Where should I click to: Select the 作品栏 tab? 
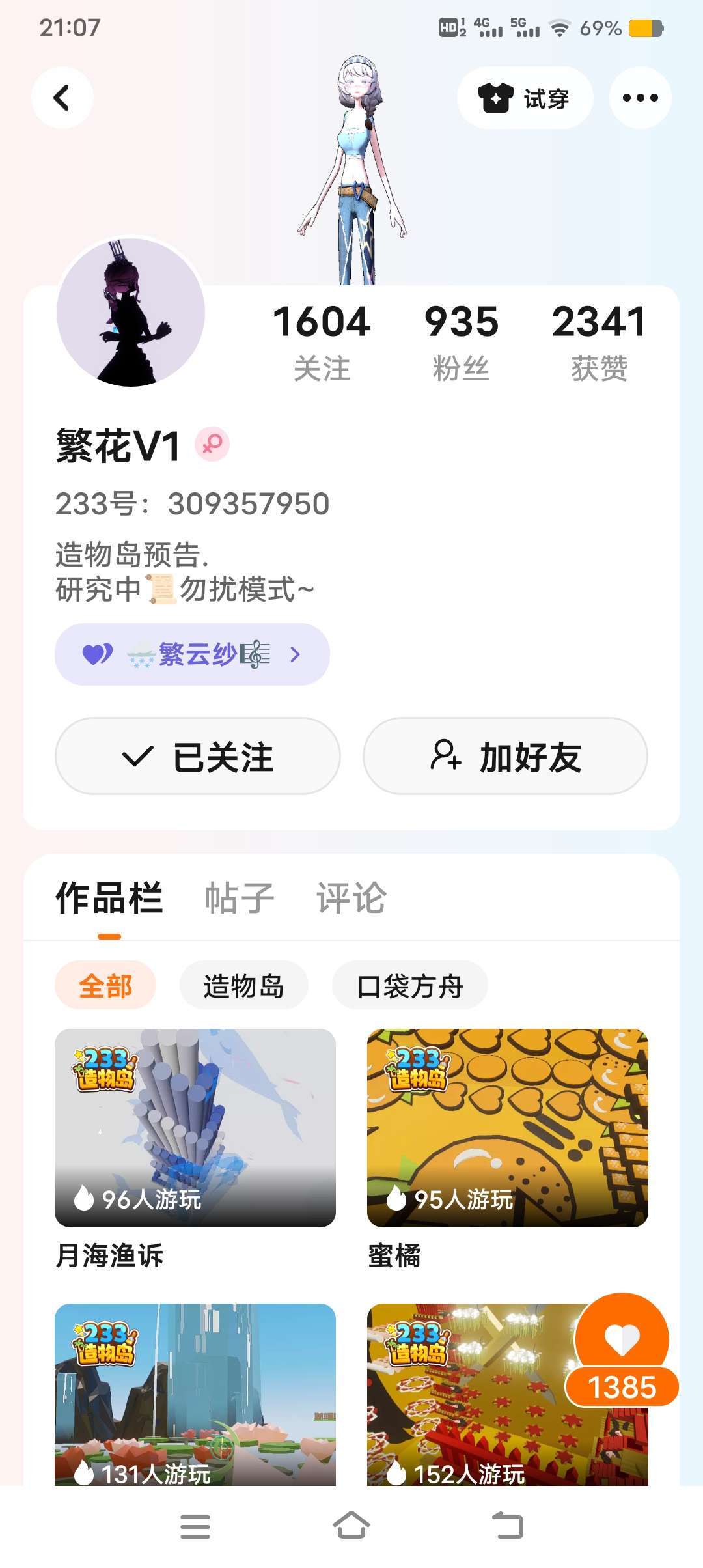pyautogui.click(x=109, y=899)
